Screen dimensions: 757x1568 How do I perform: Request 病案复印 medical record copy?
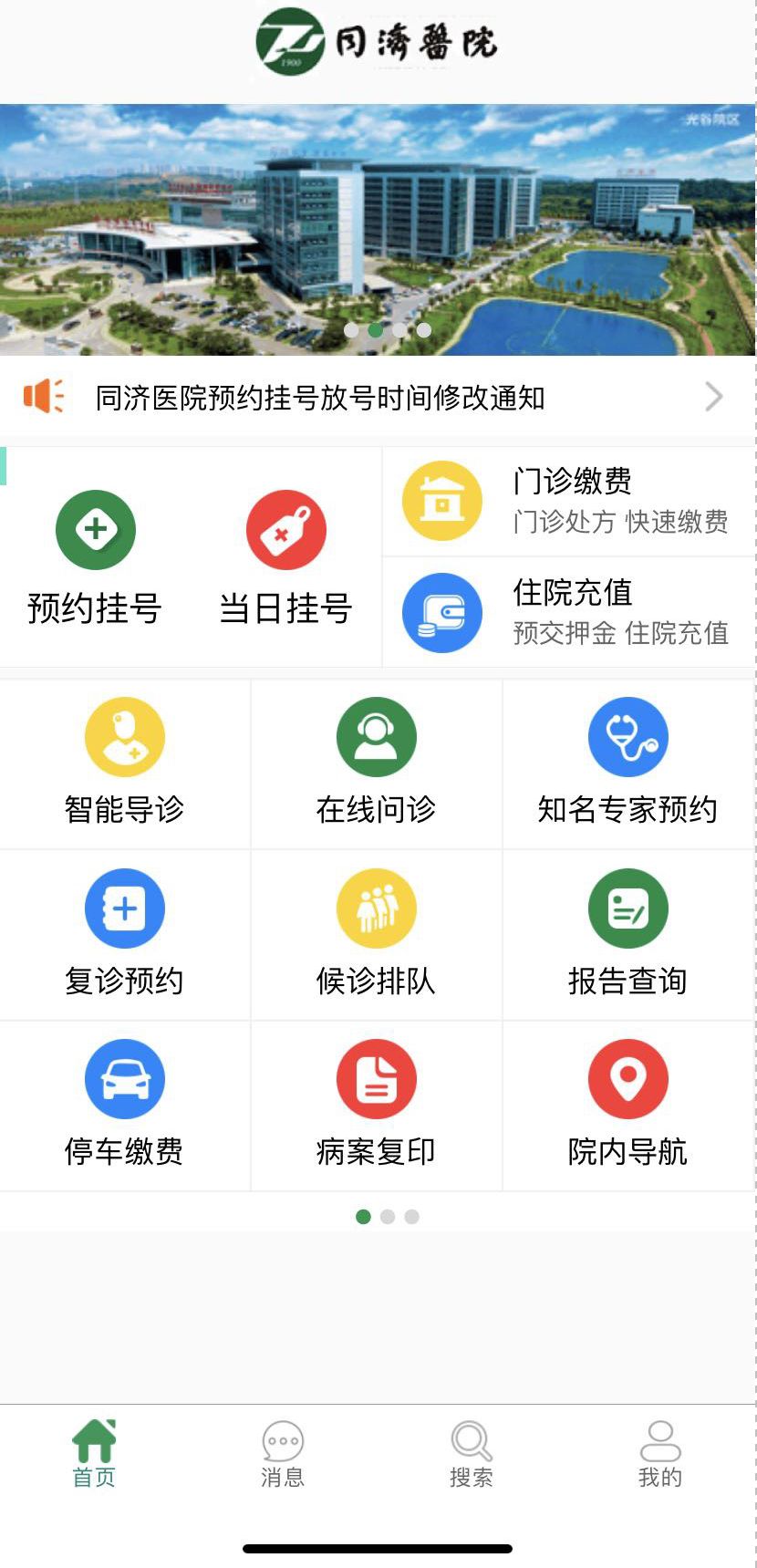tap(377, 1105)
